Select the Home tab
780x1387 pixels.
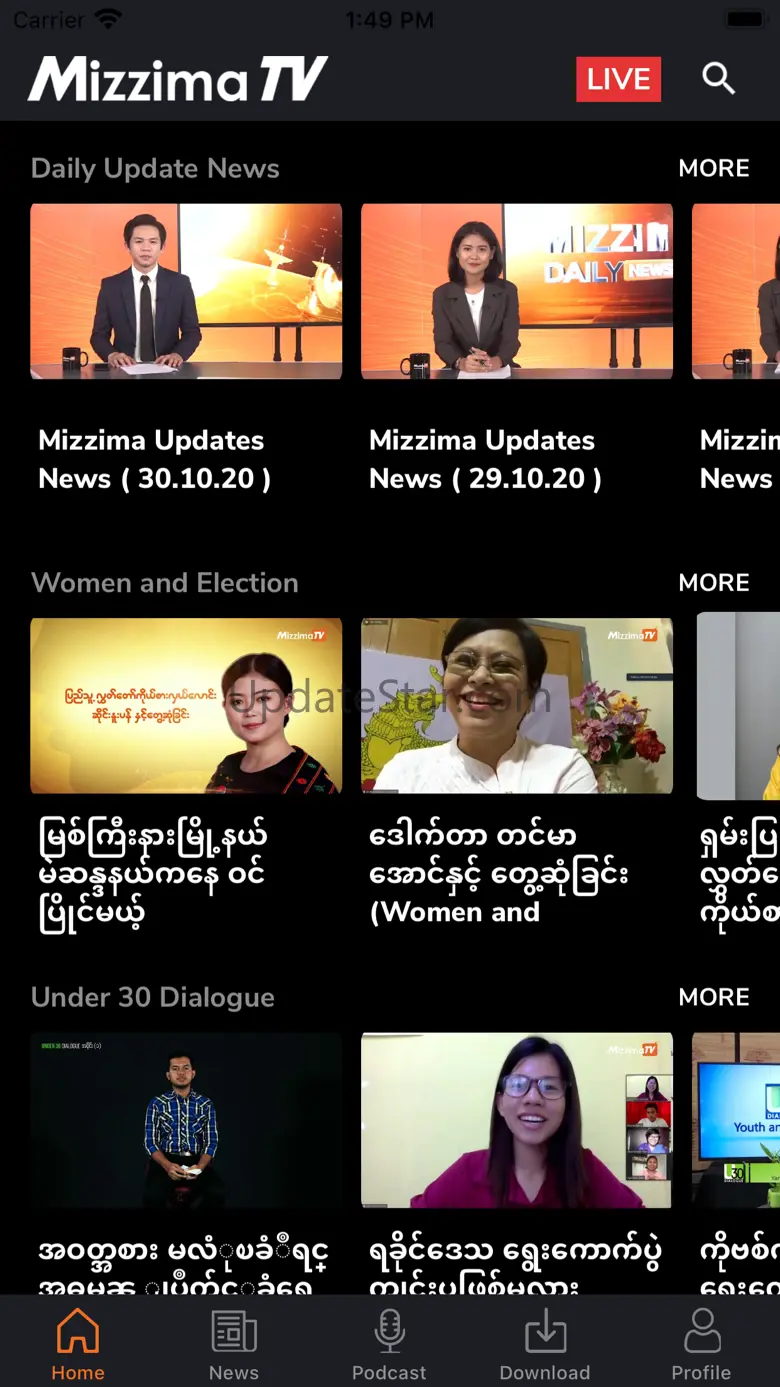(78, 1344)
